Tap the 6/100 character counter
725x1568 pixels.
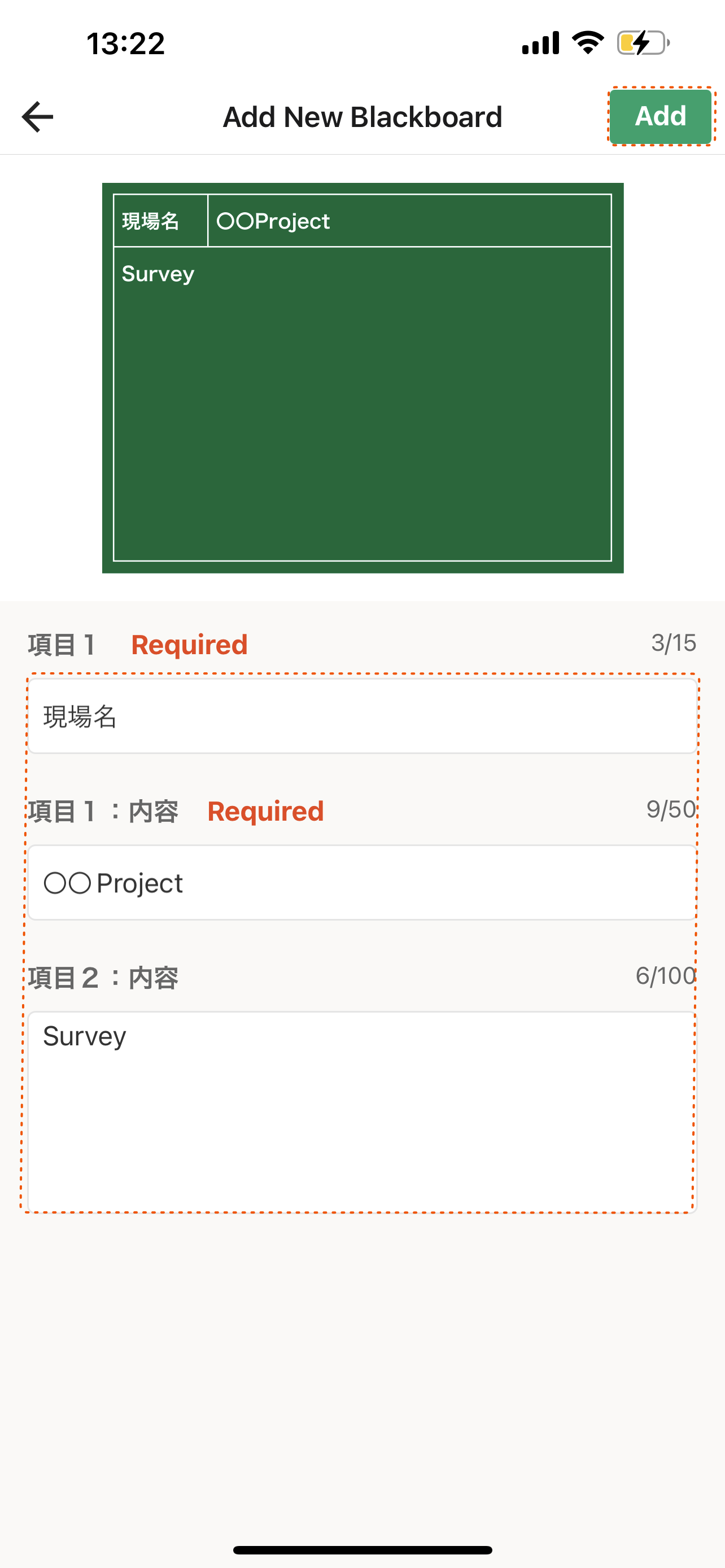666,976
